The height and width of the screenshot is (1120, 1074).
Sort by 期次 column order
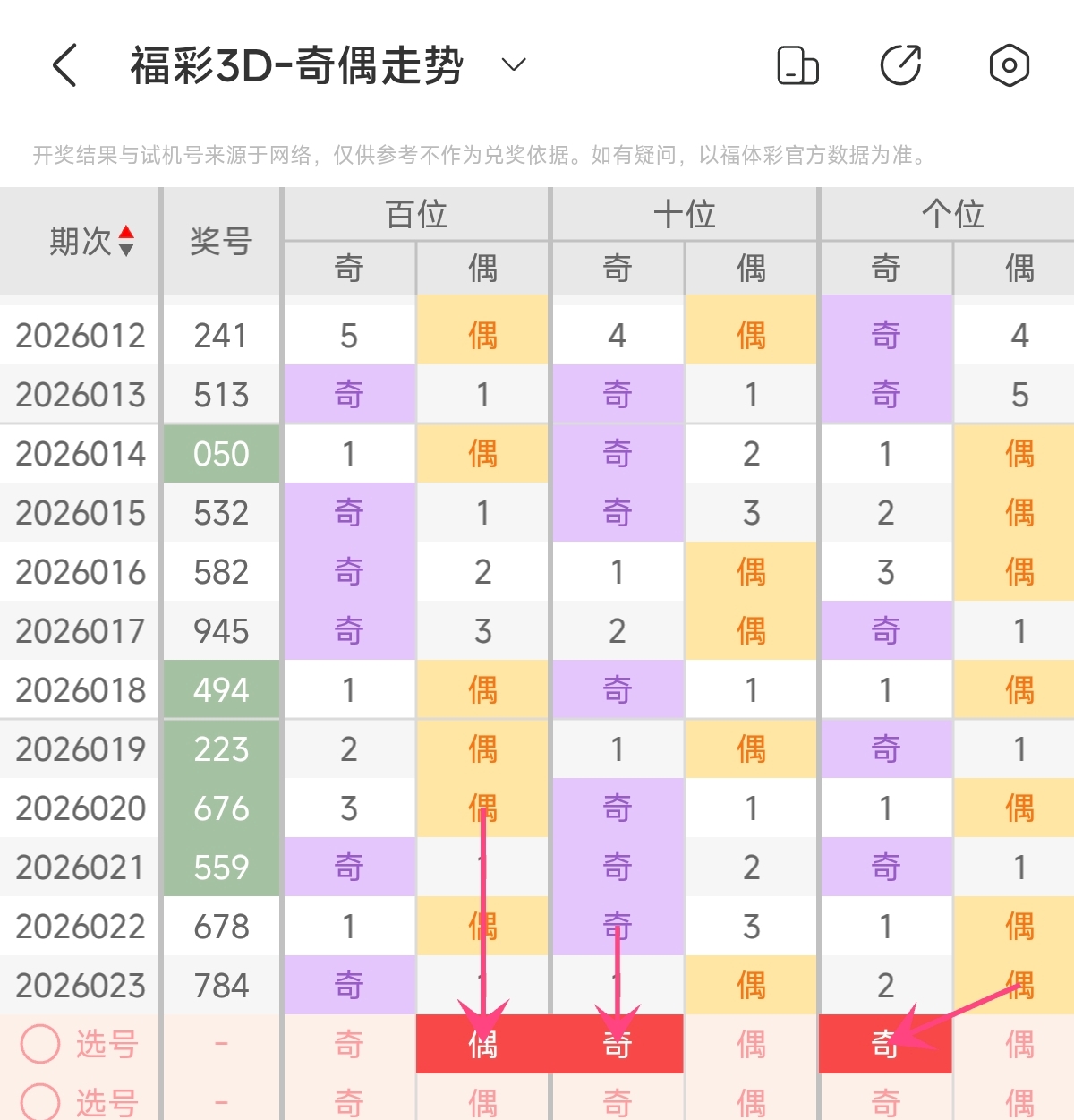click(126, 241)
